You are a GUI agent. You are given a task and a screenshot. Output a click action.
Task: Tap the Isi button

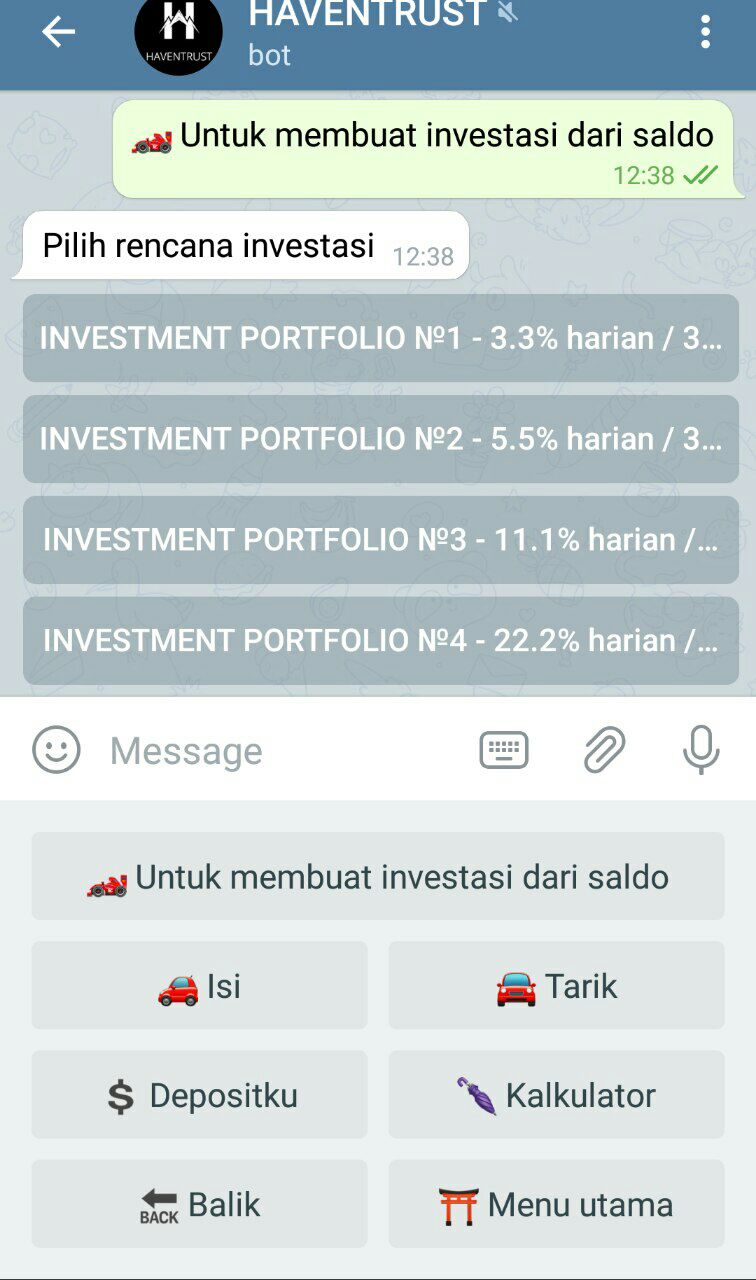pyautogui.click(x=199, y=985)
